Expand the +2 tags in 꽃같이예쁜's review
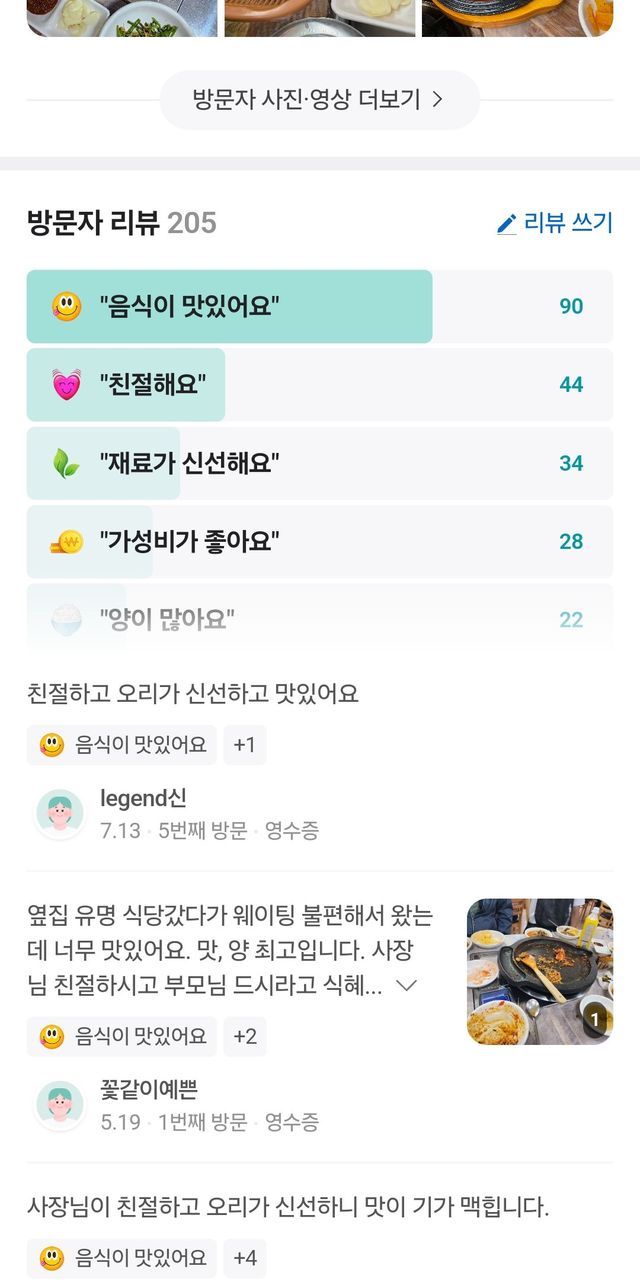Screen dimensions: 640x1280 [x=244, y=1037]
